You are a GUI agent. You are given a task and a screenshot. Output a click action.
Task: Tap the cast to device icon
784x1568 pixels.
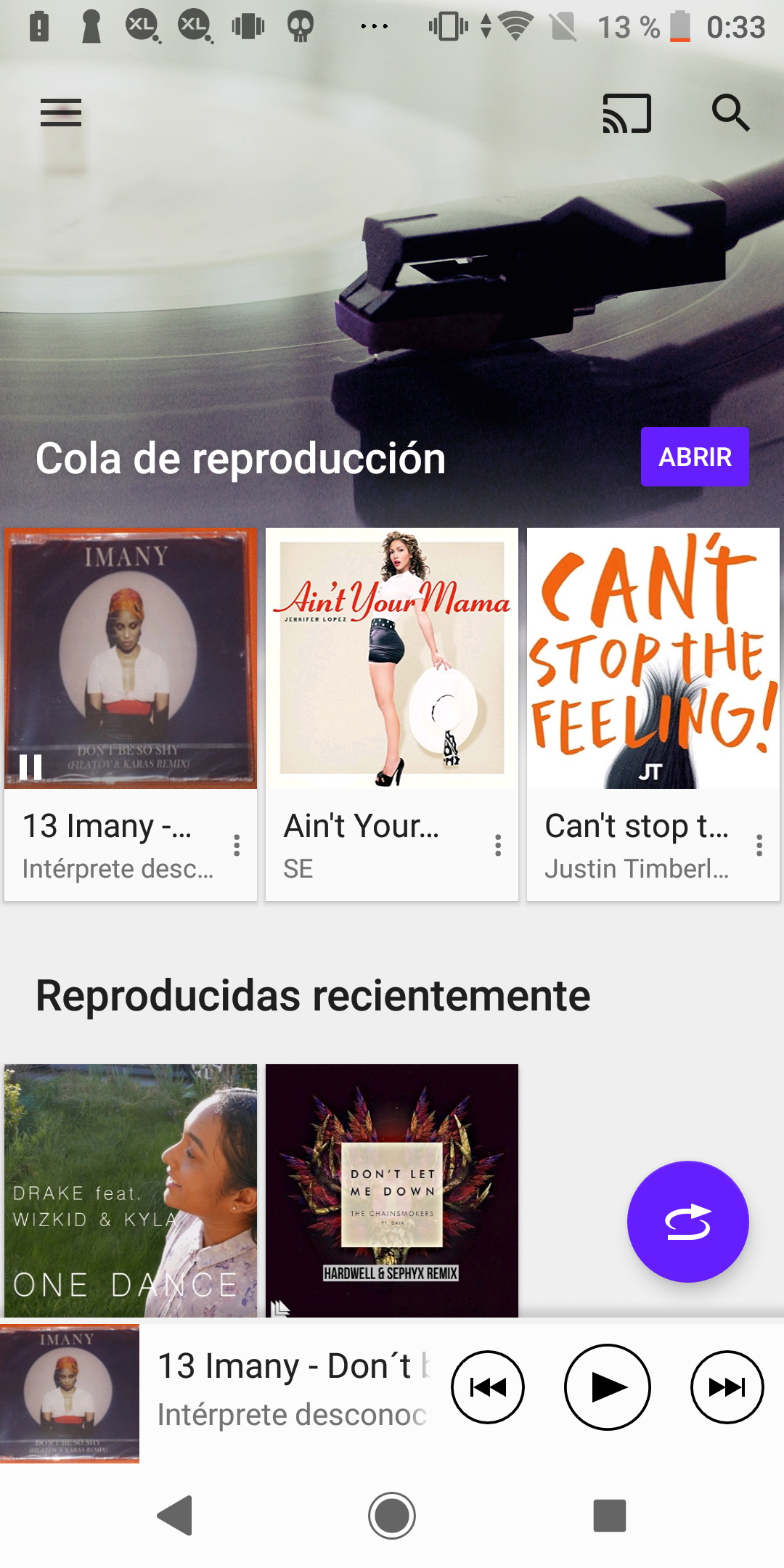(x=626, y=113)
